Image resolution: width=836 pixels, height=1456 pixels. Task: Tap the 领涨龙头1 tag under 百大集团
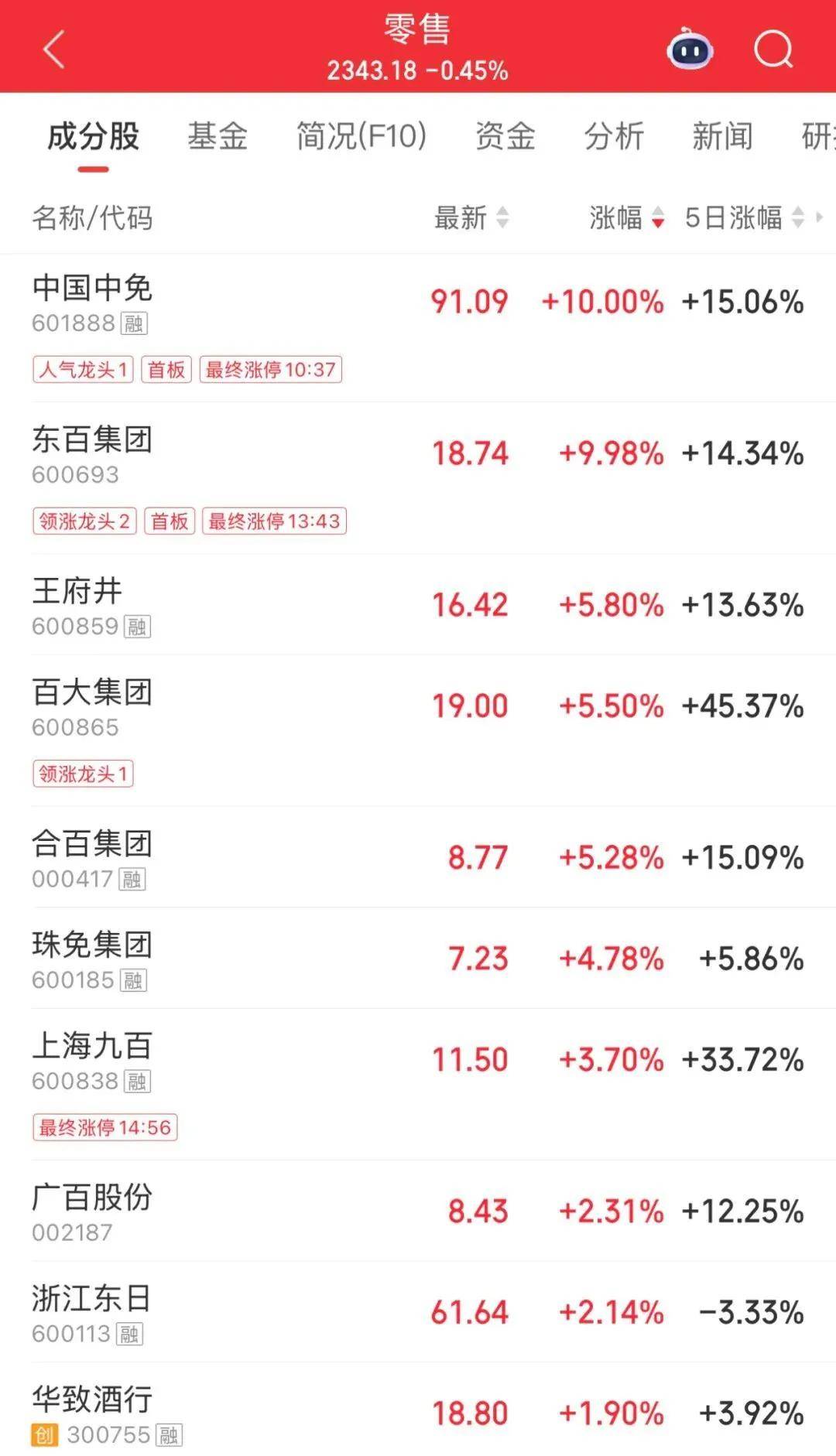pyautogui.click(x=83, y=772)
